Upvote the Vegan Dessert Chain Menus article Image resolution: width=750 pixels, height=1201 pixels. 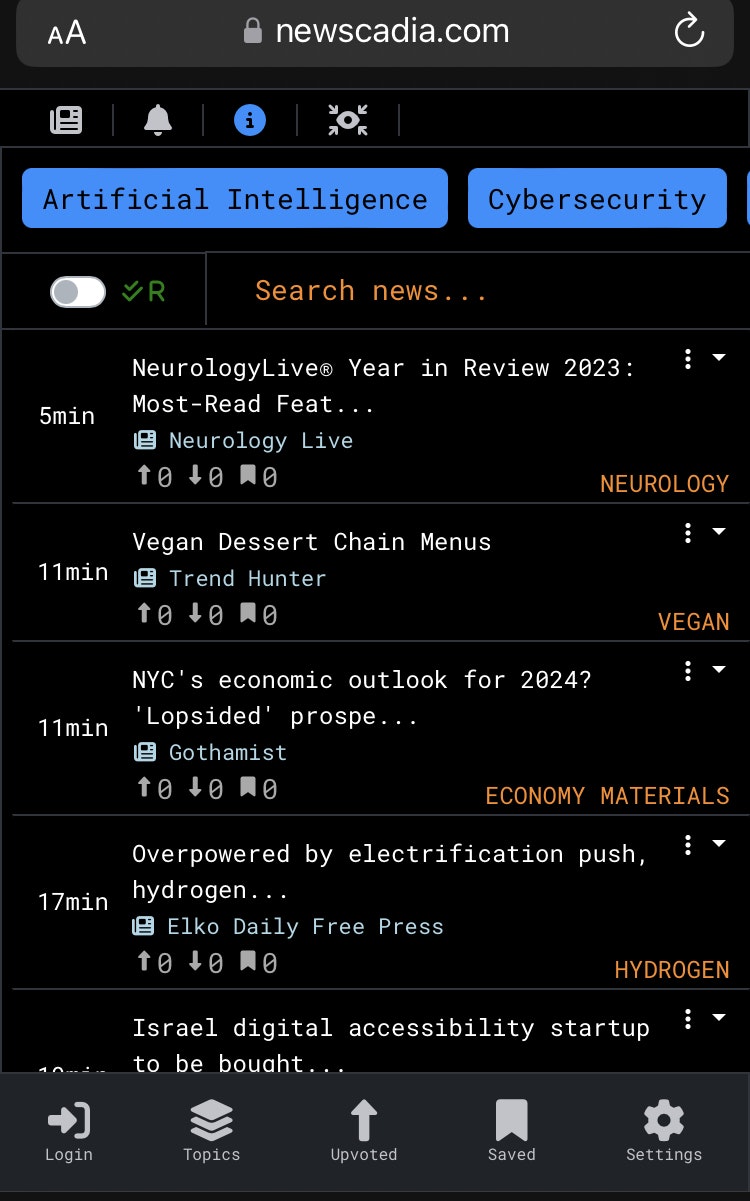click(x=144, y=615)
